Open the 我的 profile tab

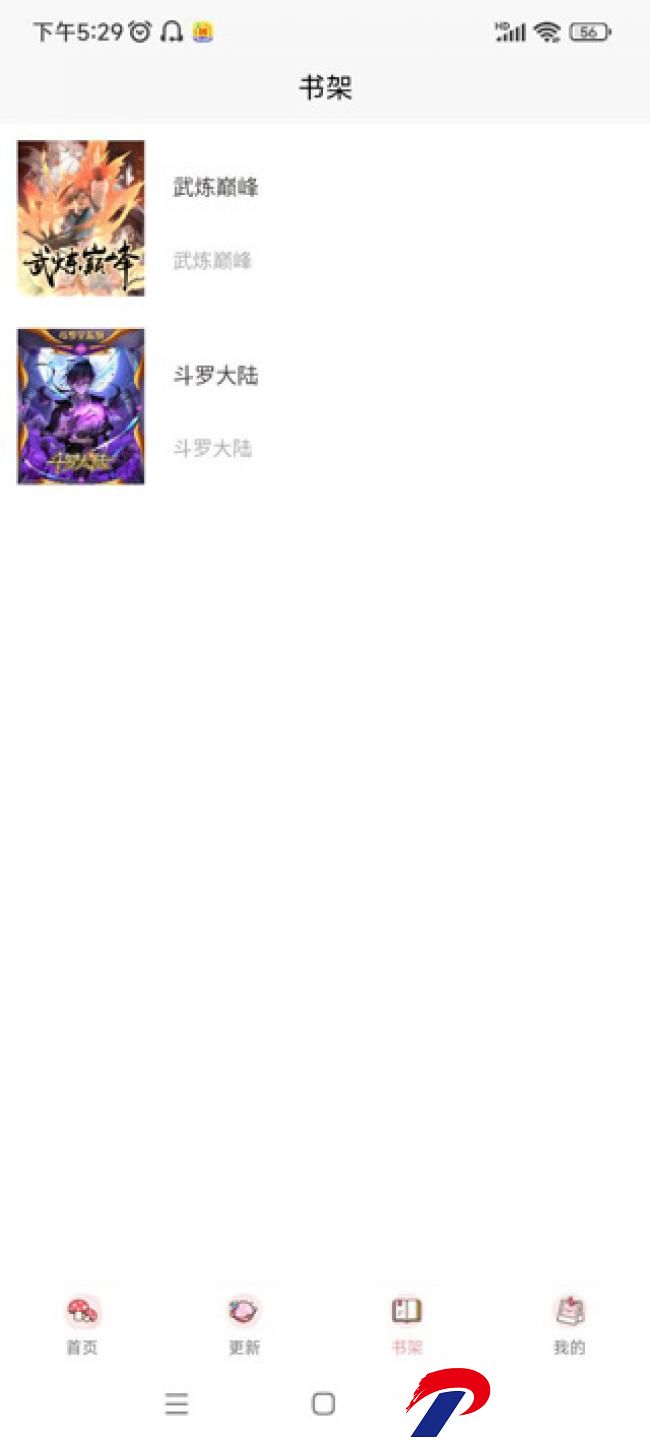pyautogui.click(x=569, y=1323)
